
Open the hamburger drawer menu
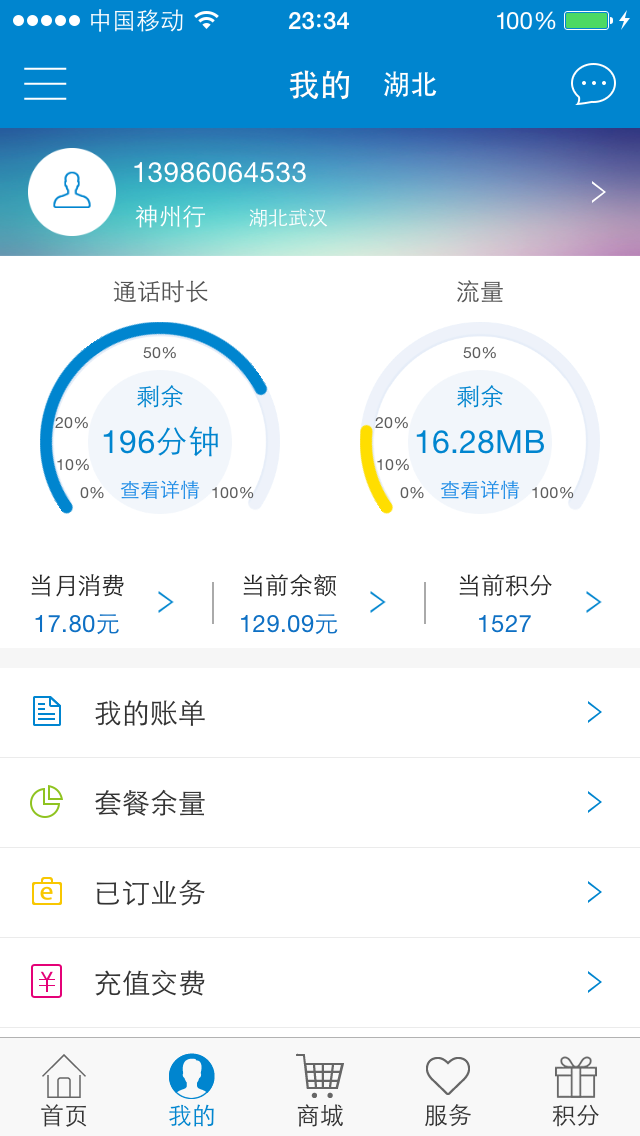point(45,84)
